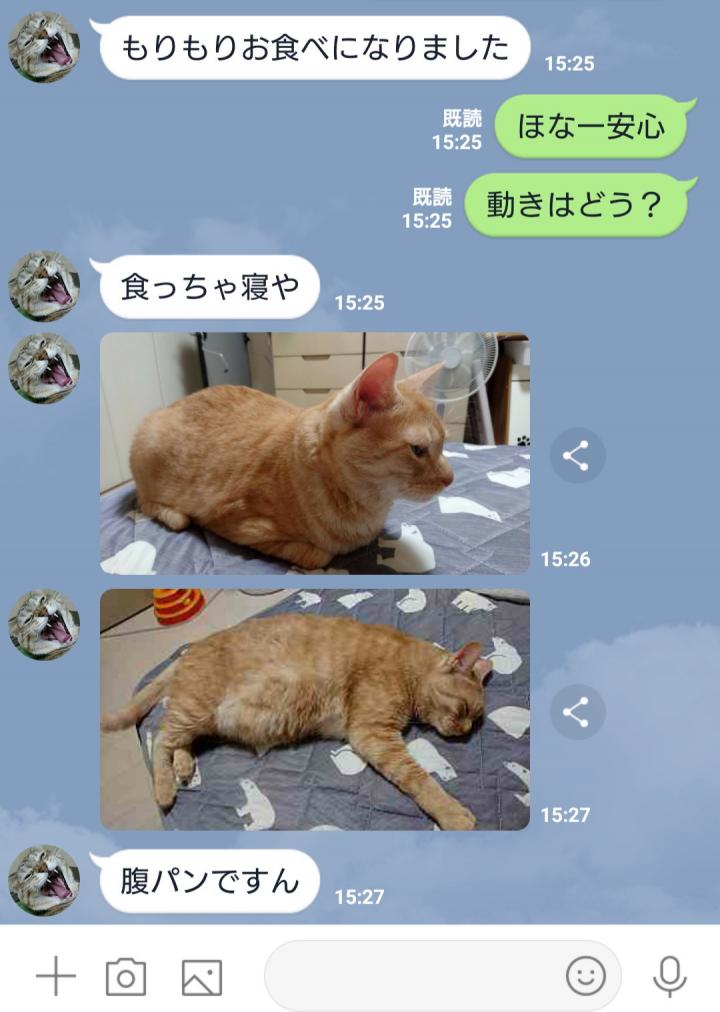Start voice input with the microphone
This screenshot has width=720, height=1012.
click(x=669, y=976)
